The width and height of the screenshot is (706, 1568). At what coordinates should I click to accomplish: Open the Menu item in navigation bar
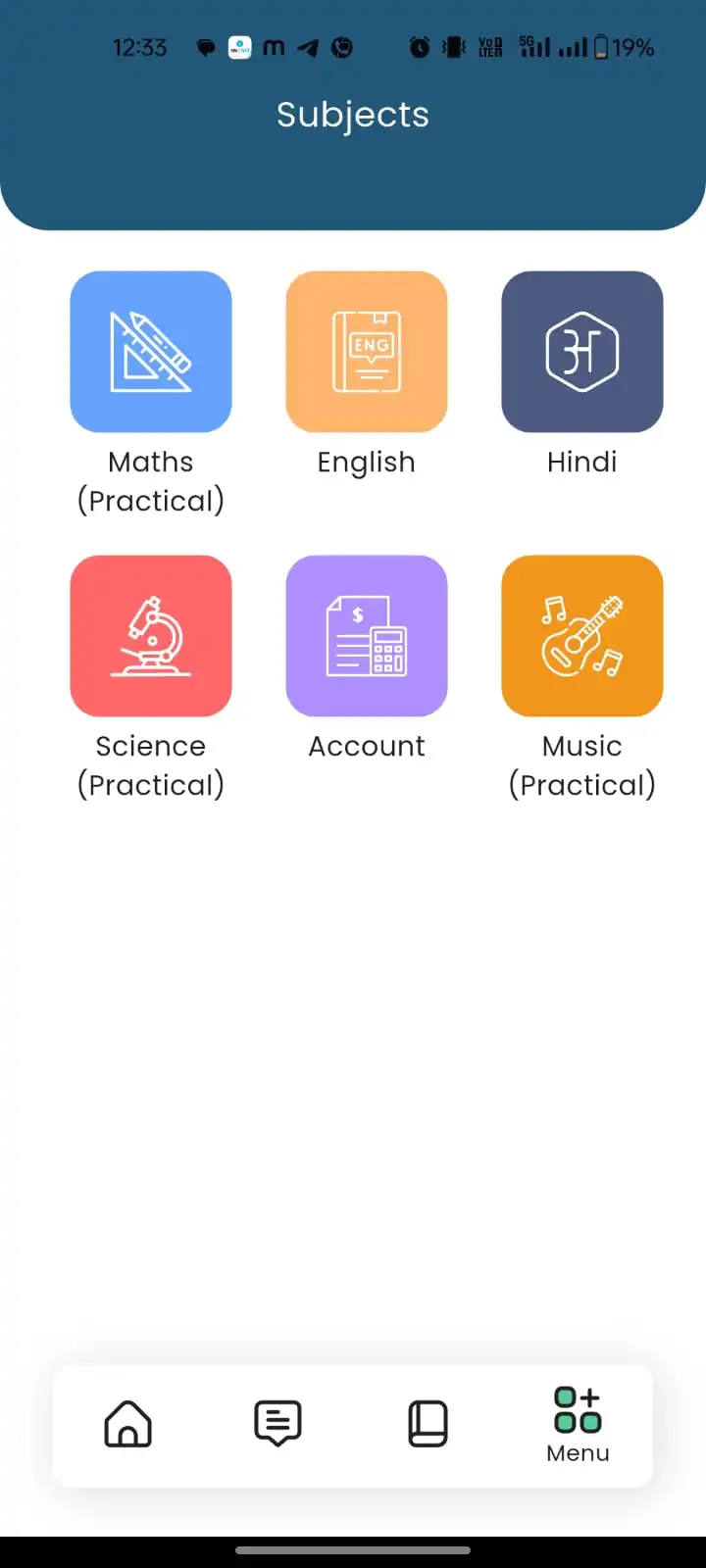tap(578, 1427)
